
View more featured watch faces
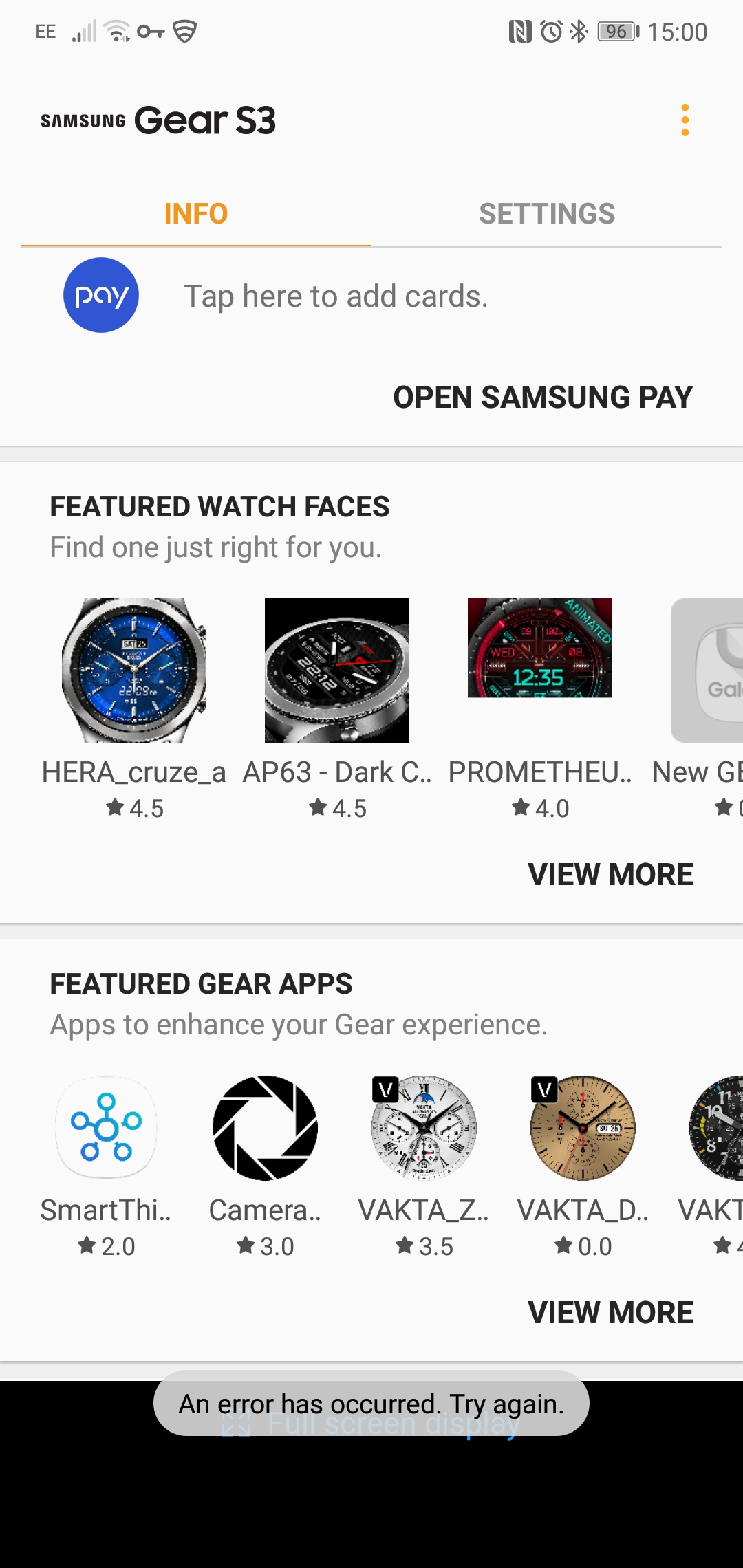pyautogui.click(x=611, y=875)
